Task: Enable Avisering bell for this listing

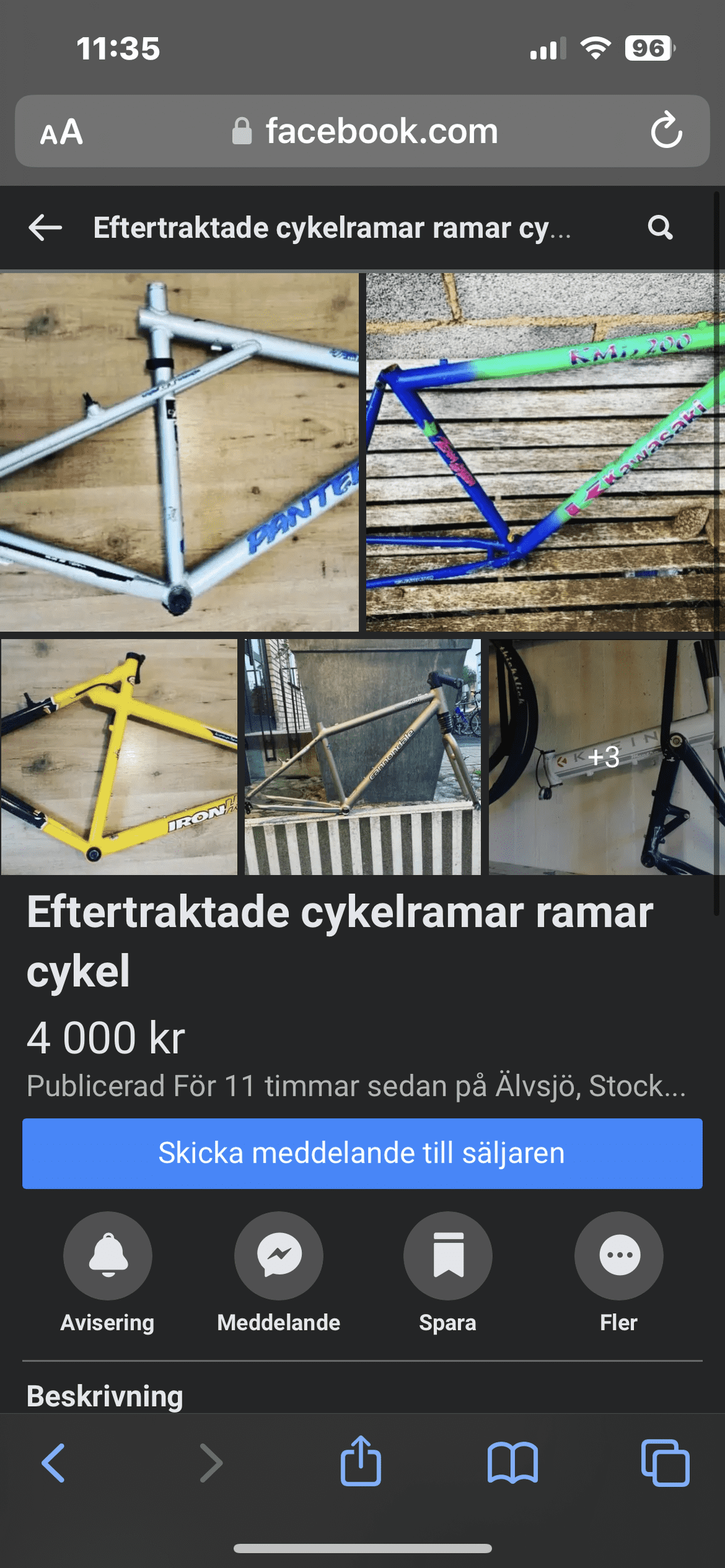Action: (x=108, y=1256)
